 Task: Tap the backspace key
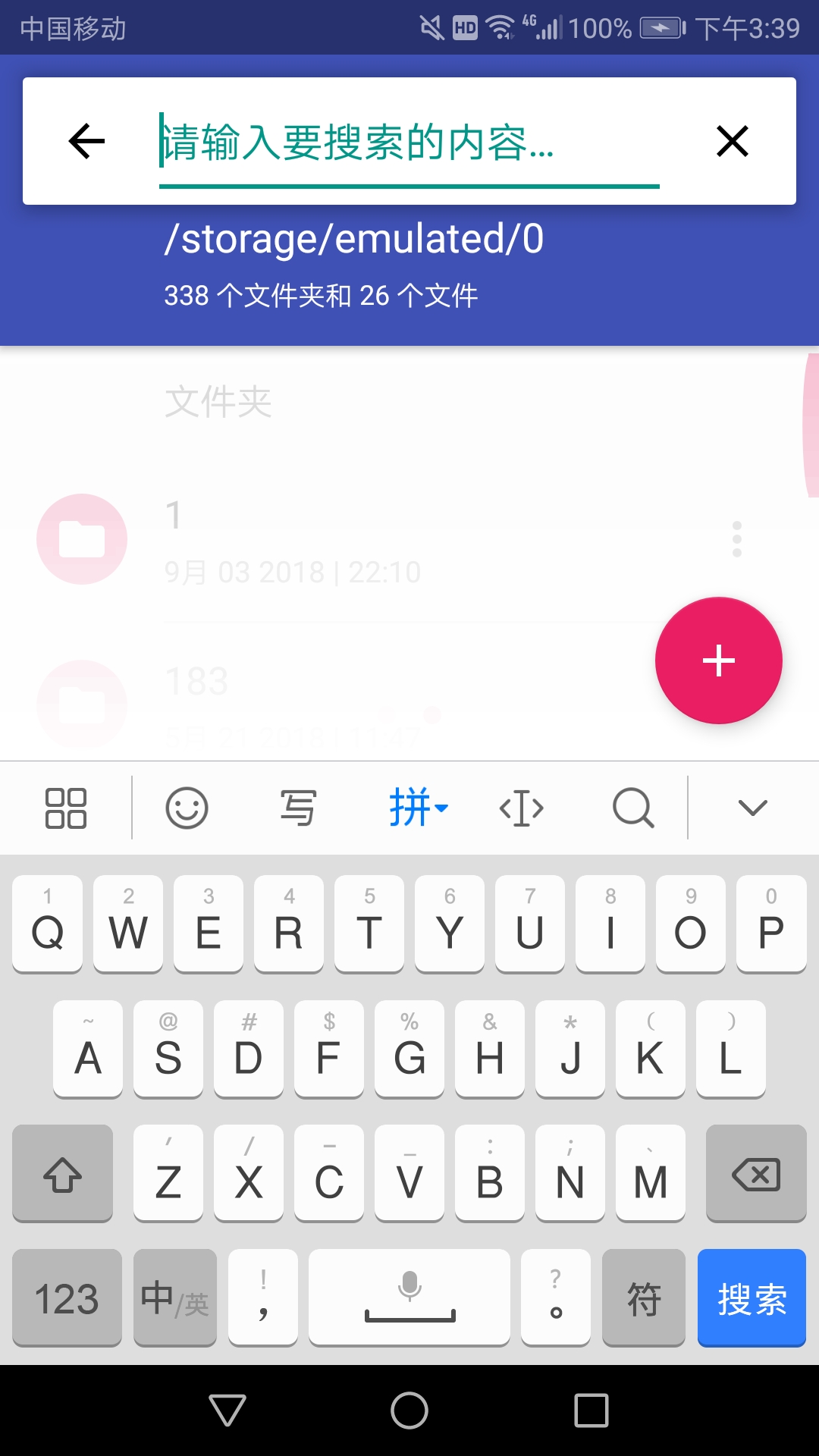[755, 1174]
